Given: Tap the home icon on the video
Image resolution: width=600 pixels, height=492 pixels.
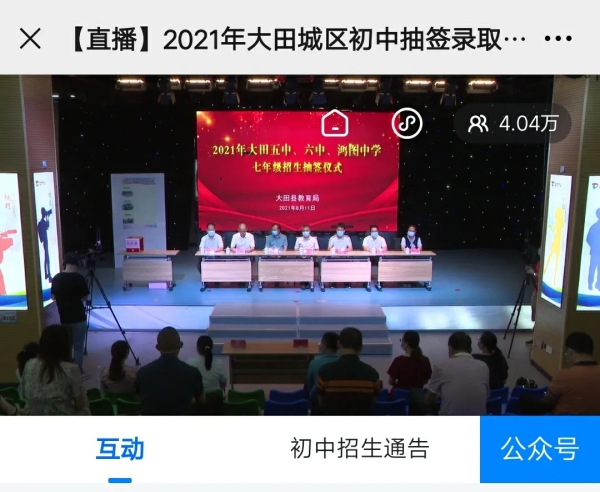Looking at the screenshot, I should click(335, 123).
